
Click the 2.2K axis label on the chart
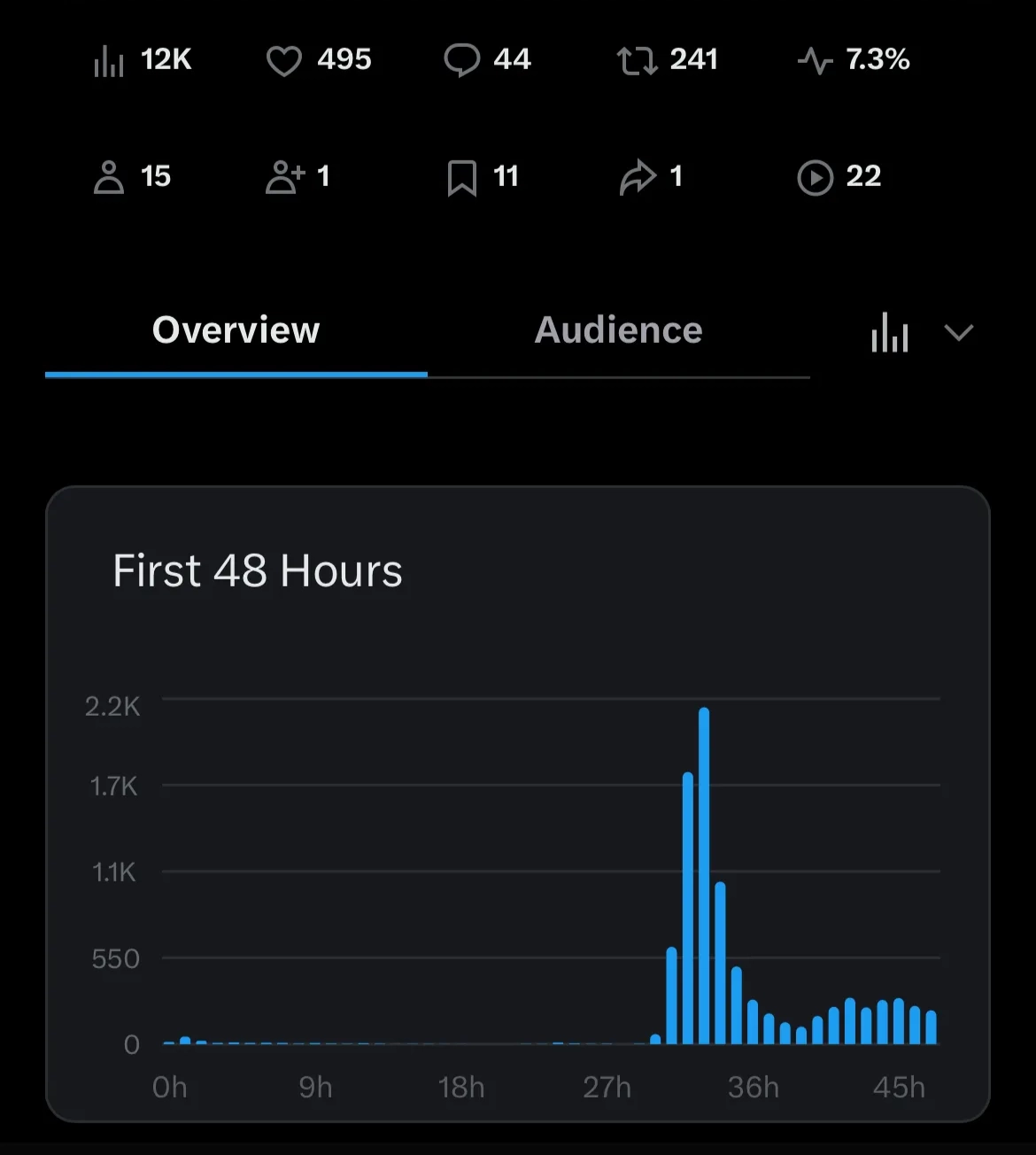[x=111, y=706]
